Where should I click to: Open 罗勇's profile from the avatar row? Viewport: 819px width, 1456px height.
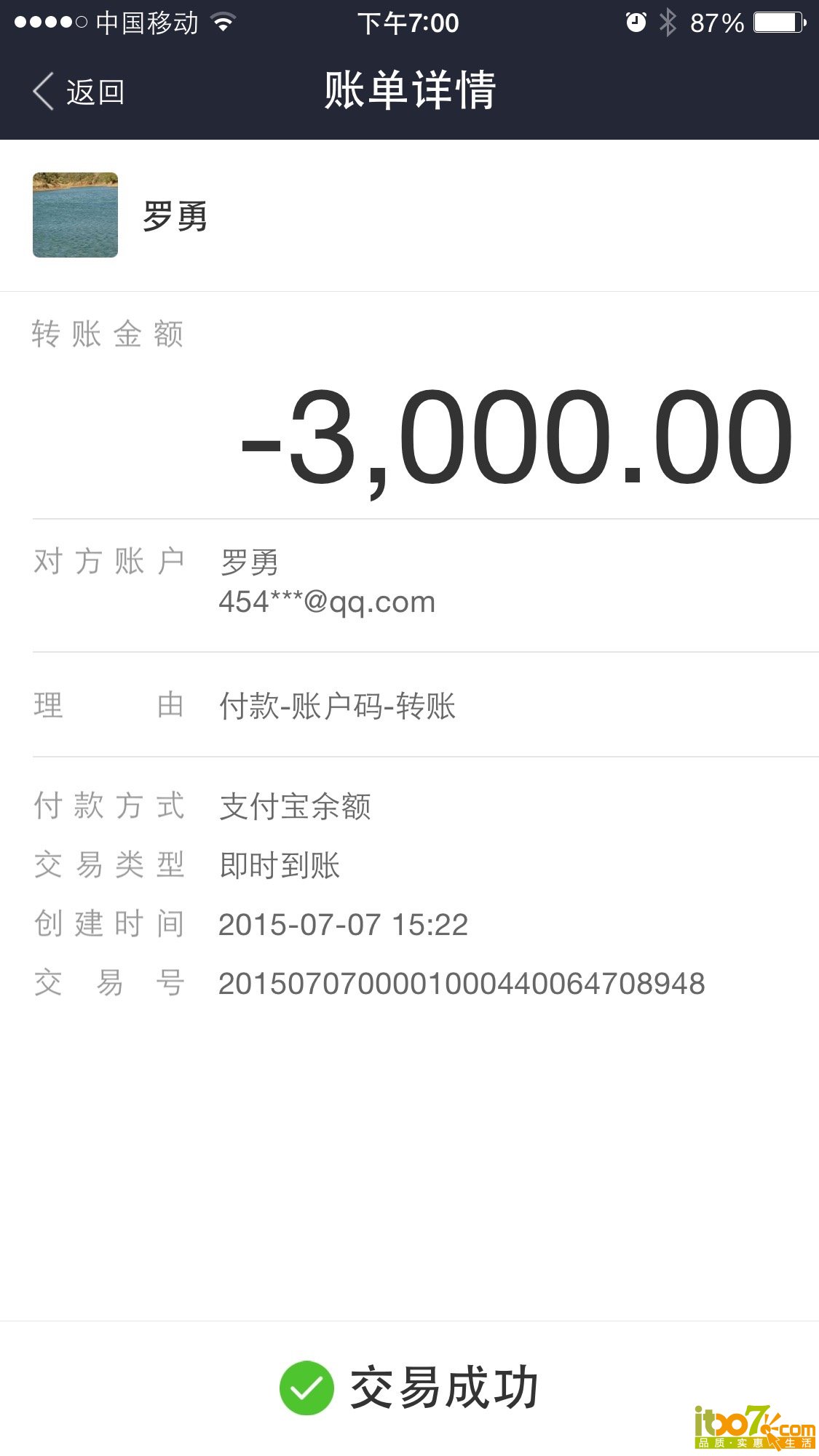point(409,215)
